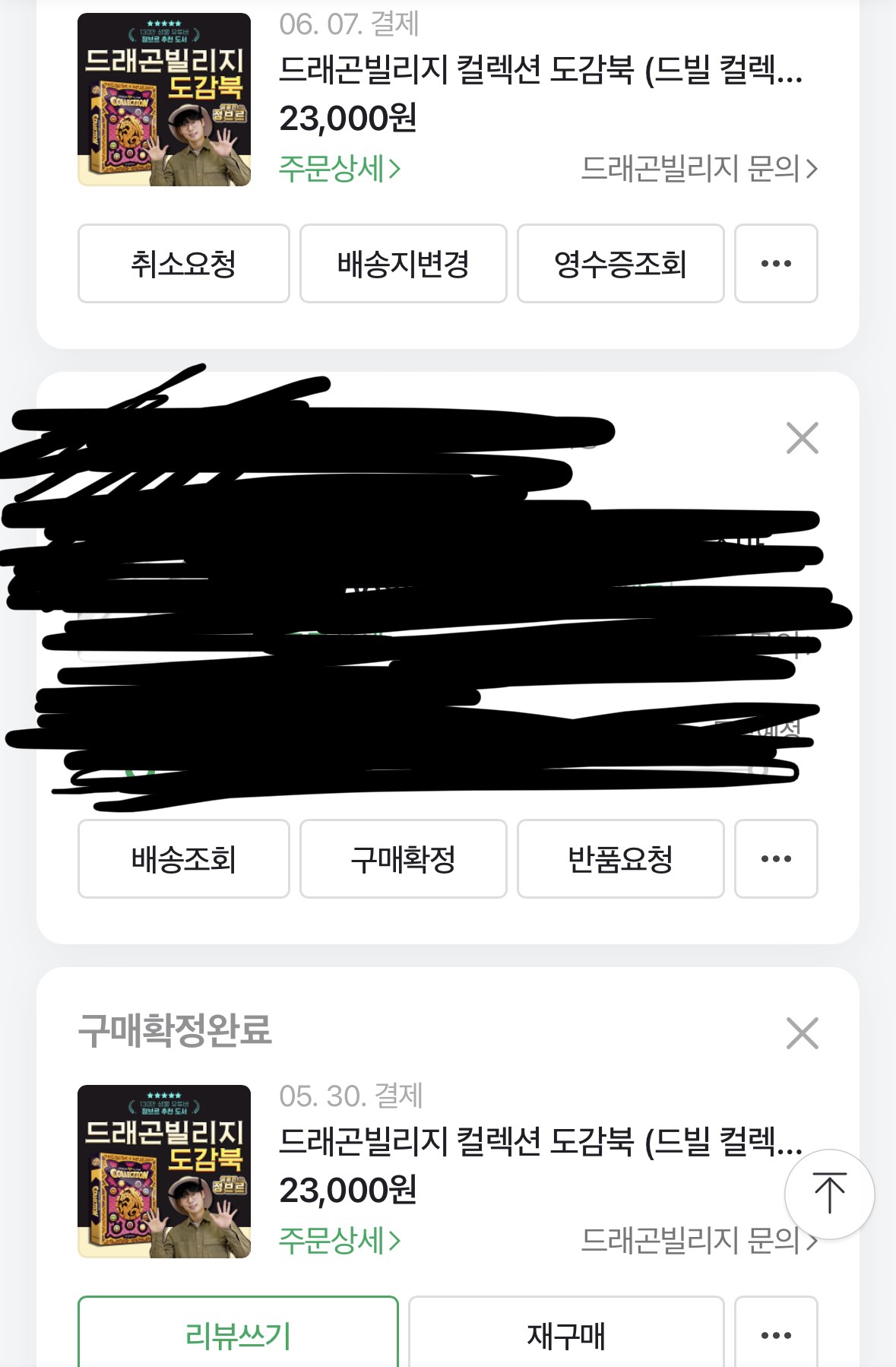Remove the 구매확정완료 order card
The height and width of the screenshot is (1367, 896).
(802, 1034)
